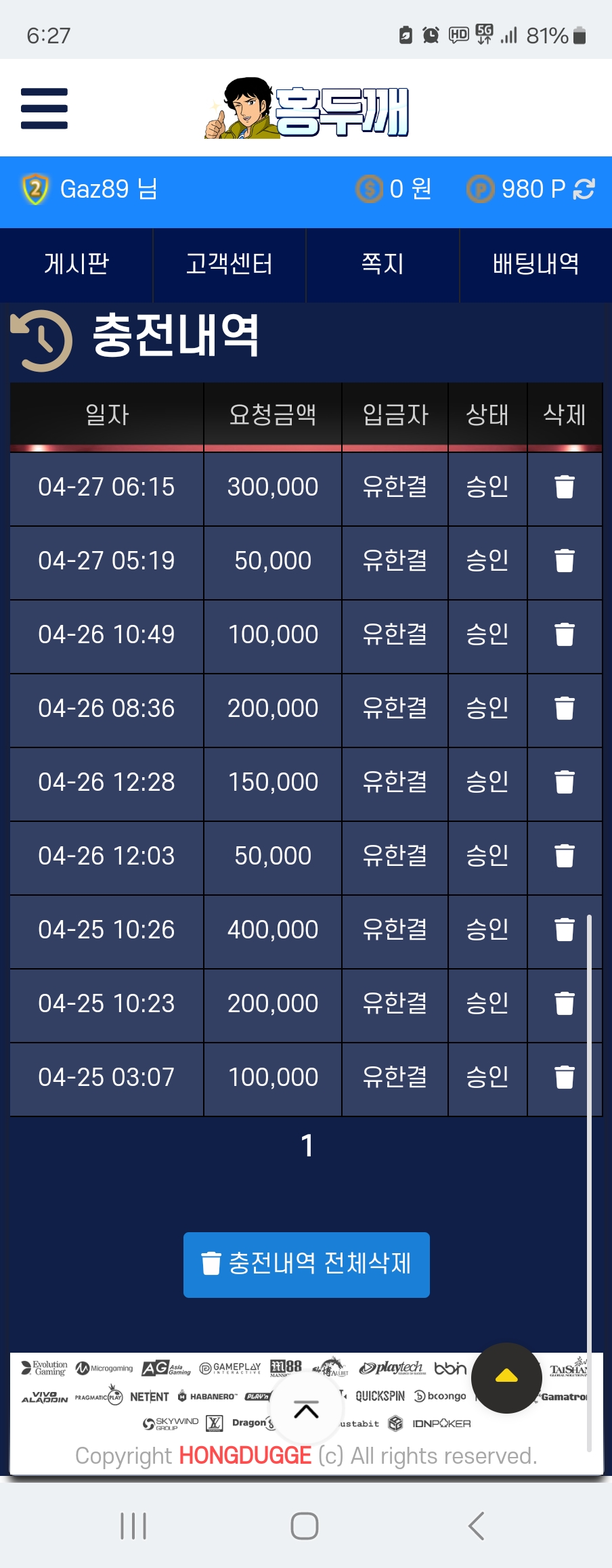Delete the 04-26 12:28 entry
612x1568 pixels.
[564, 782]
